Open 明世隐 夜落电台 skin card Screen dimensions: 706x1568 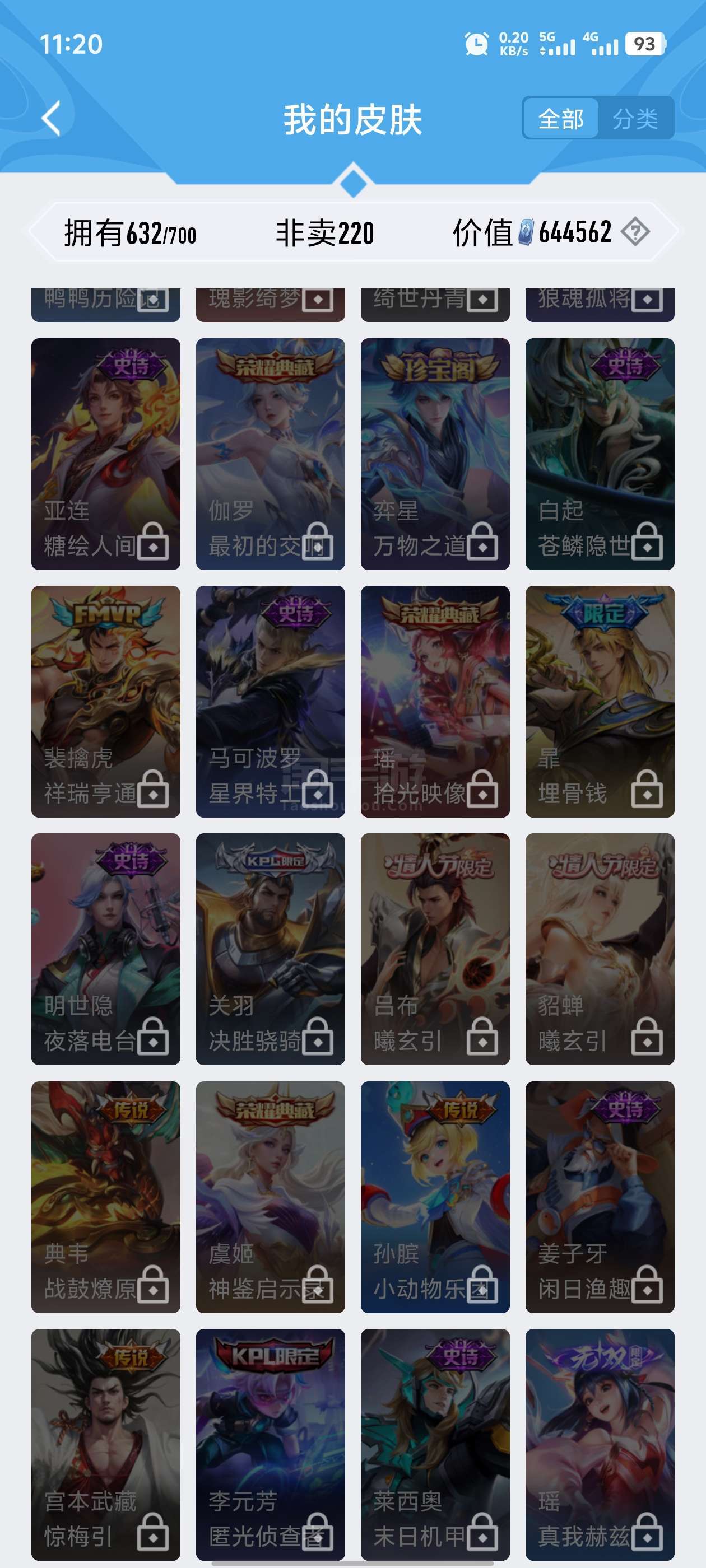click(x=106, y=949)
